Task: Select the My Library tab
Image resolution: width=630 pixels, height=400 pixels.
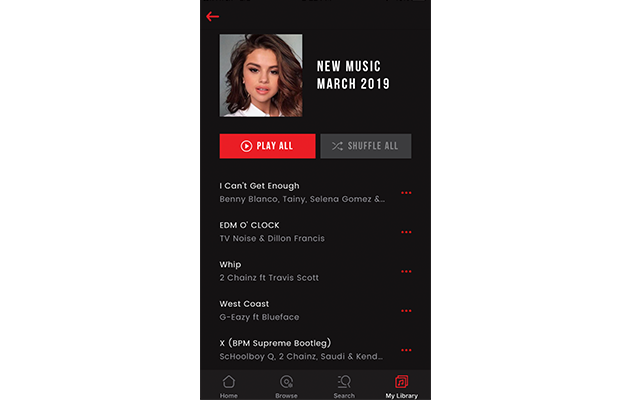Action: pyautogui.click(x=401, y=386)
